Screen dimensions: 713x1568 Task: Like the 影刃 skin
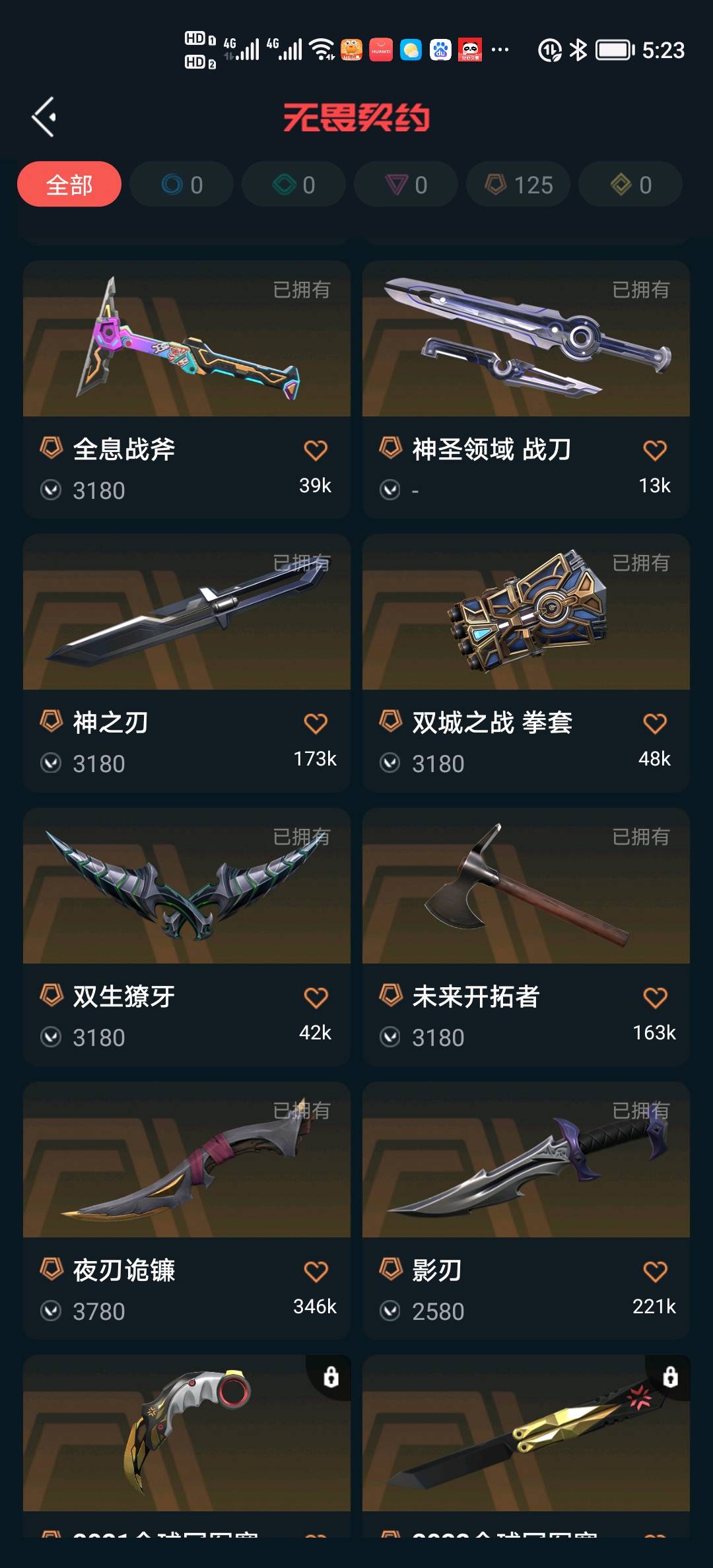tap(655, 1271)
